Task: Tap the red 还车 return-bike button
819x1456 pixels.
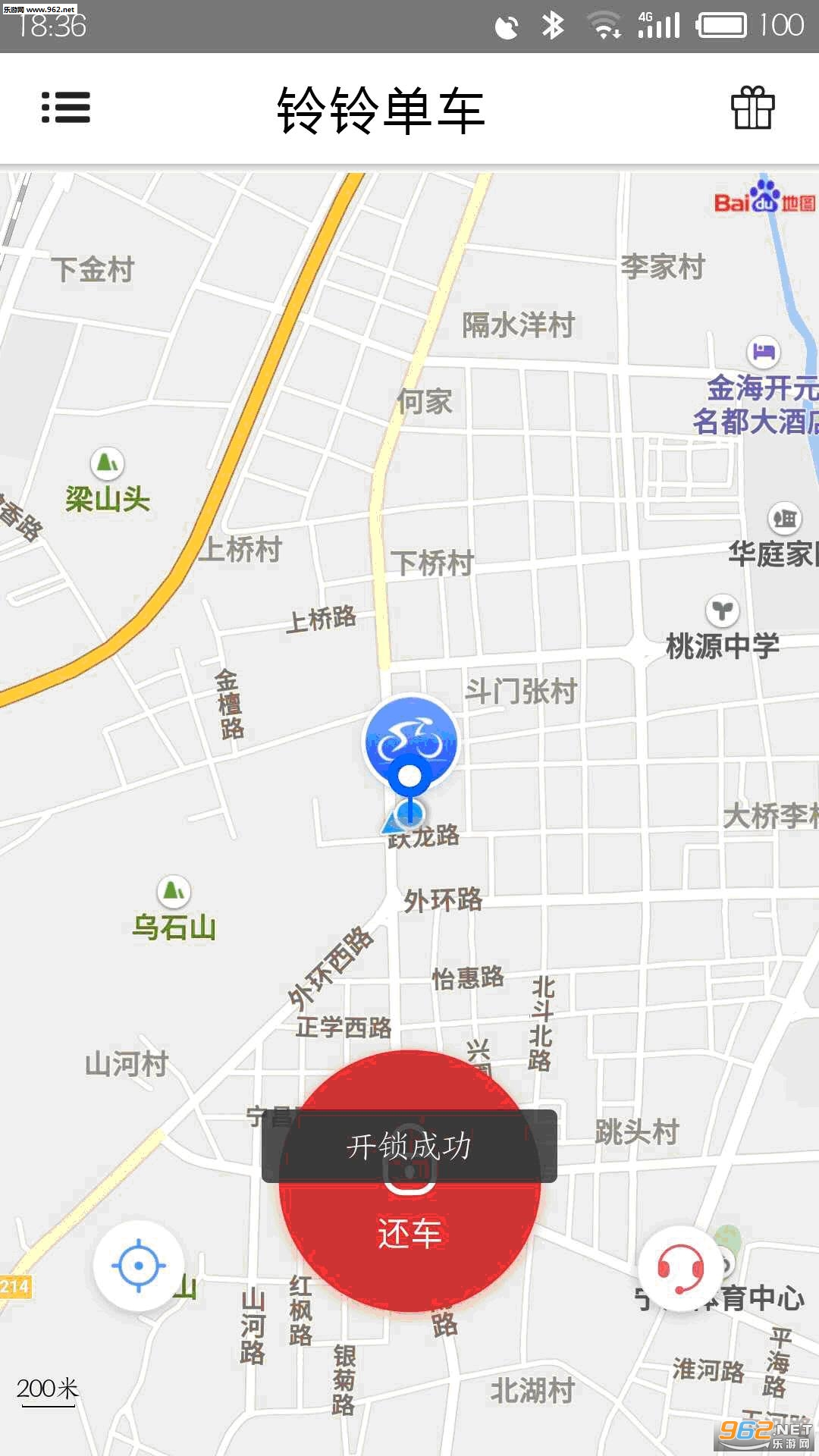Action: tap(409, 1181)
